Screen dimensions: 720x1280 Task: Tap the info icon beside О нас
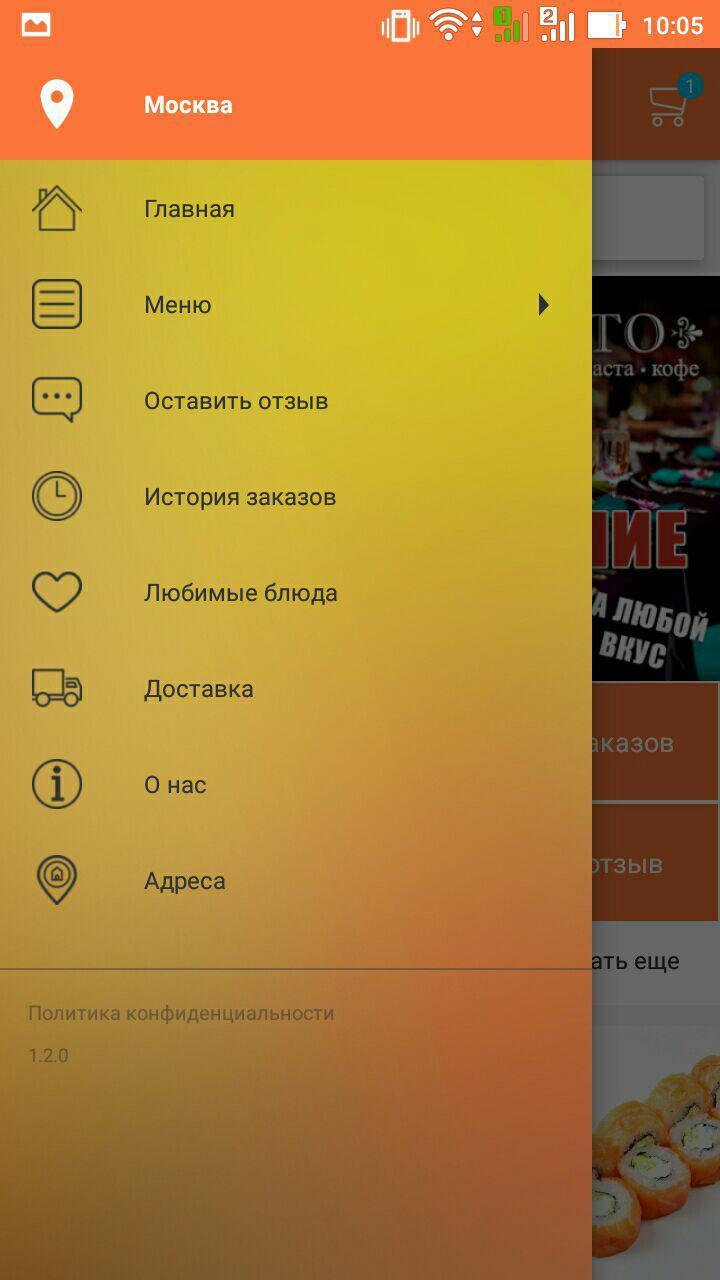pos(57,784)
